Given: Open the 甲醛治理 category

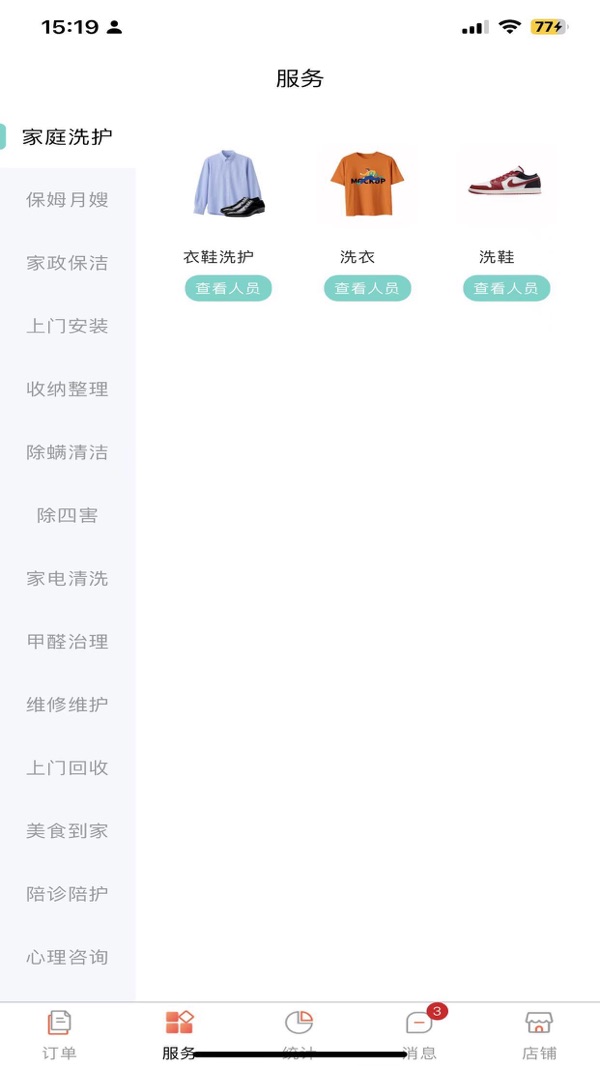Looking at the screenshot, I should 67,641.
